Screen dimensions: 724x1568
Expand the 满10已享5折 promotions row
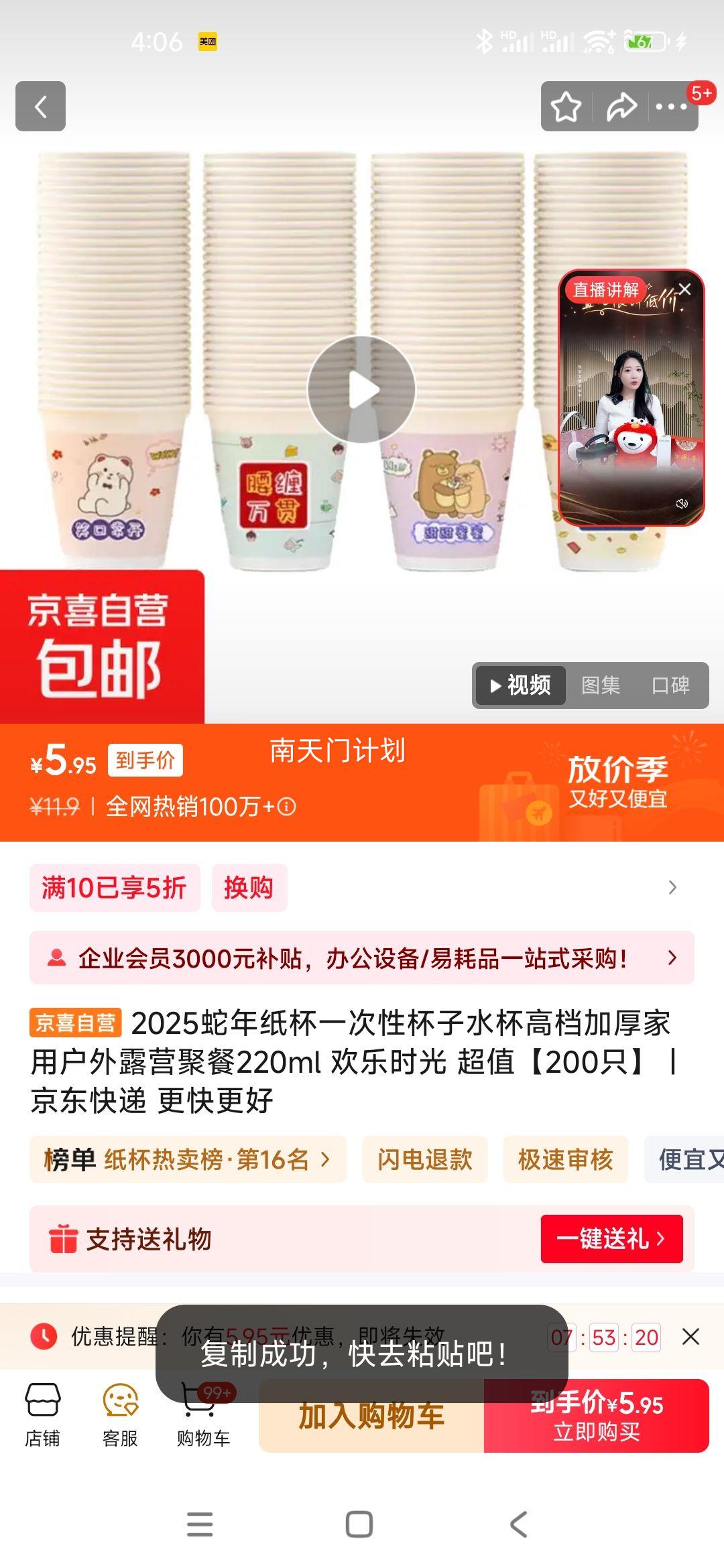point(672,888)
